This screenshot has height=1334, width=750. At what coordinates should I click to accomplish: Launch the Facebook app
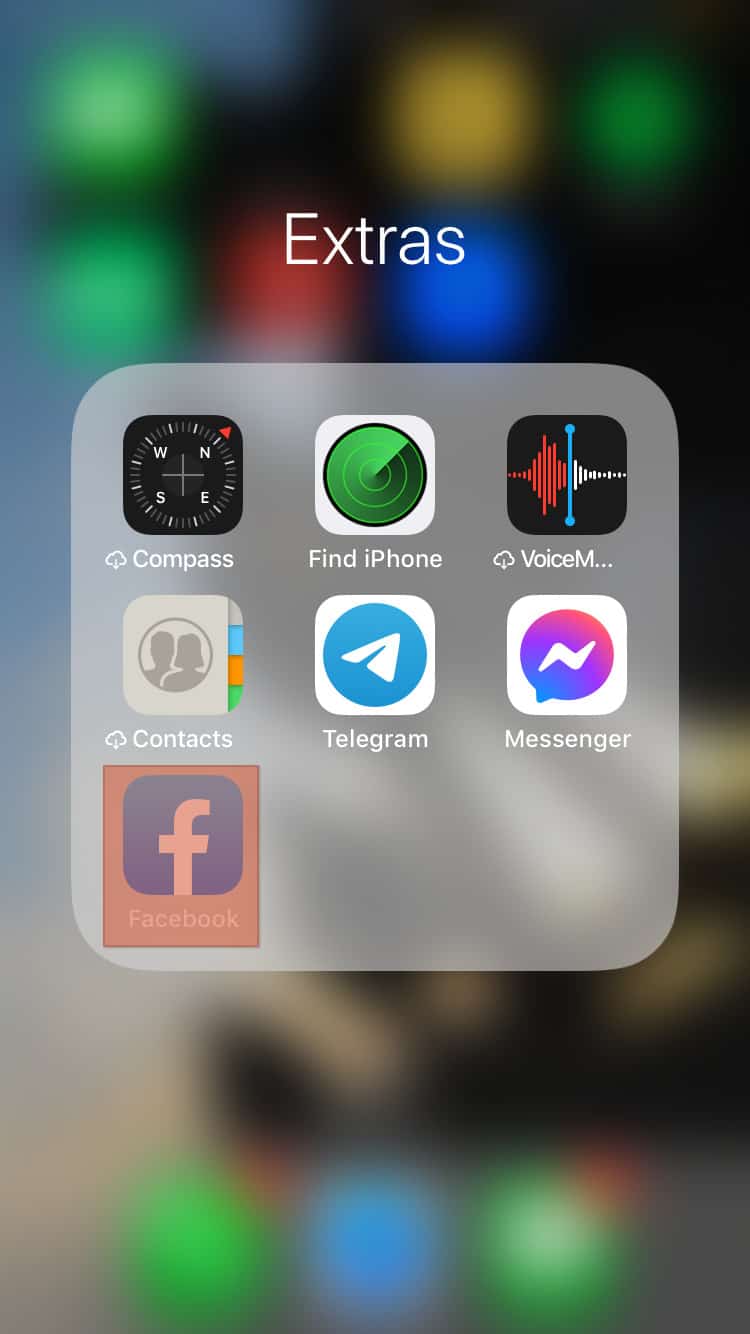183,835
